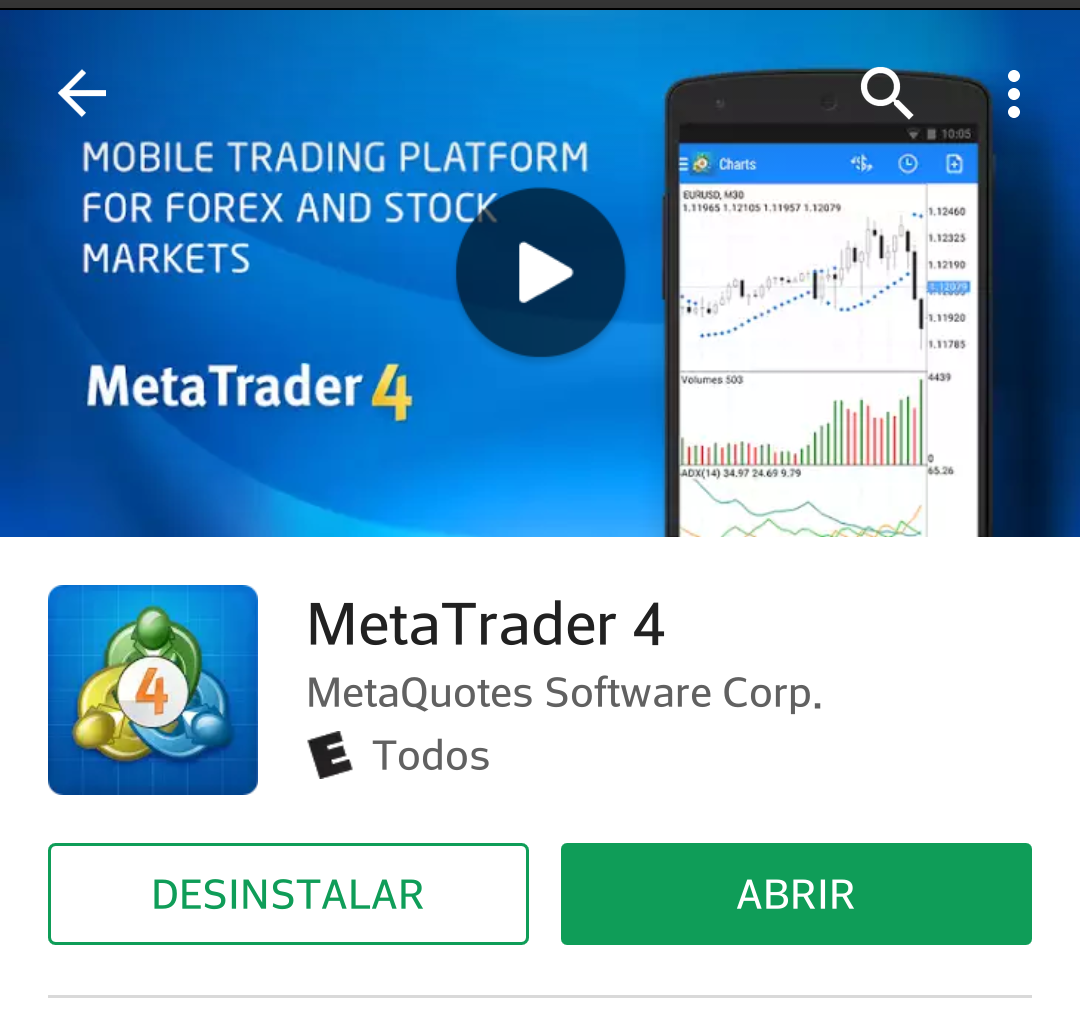Open the app with ABRIR
This screenshot has width=1080, height=1013.
pos(796,894)
